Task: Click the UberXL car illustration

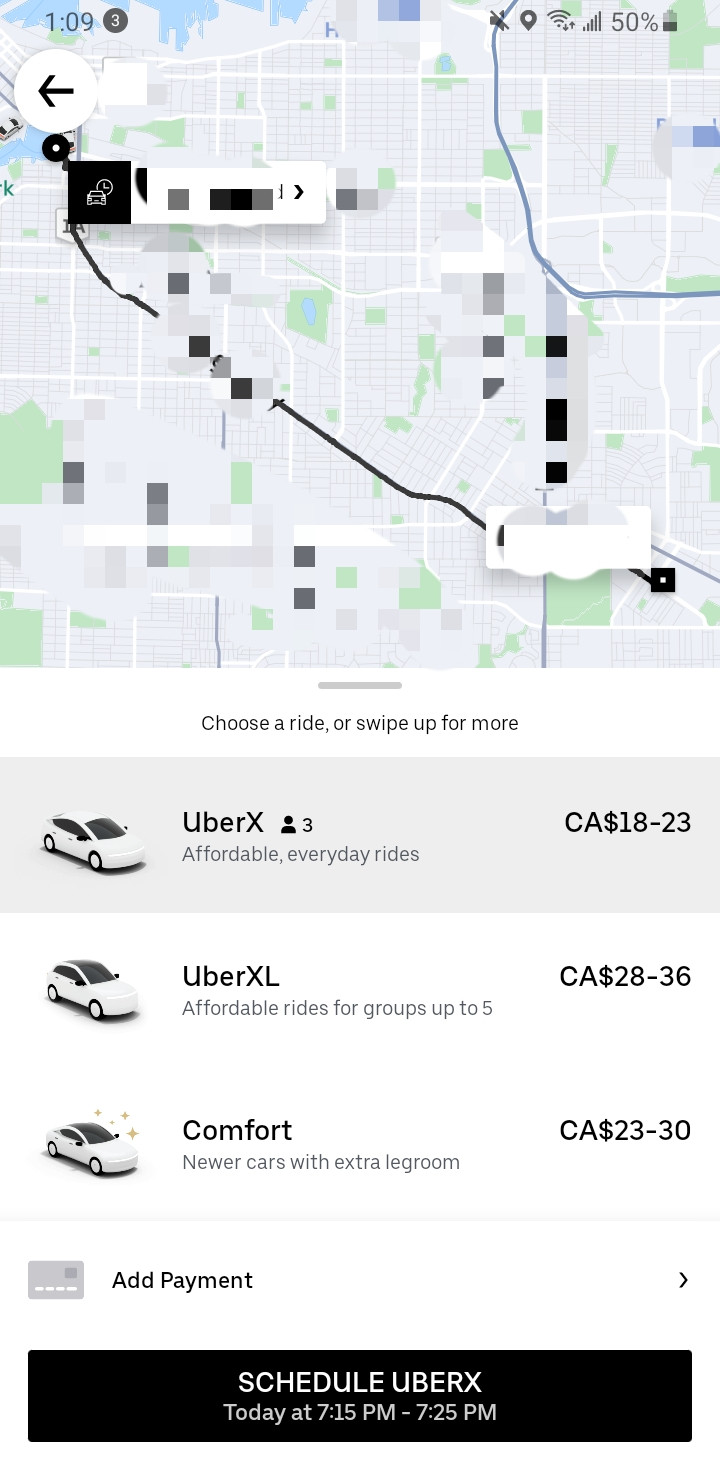Action: tap(91, 990)
